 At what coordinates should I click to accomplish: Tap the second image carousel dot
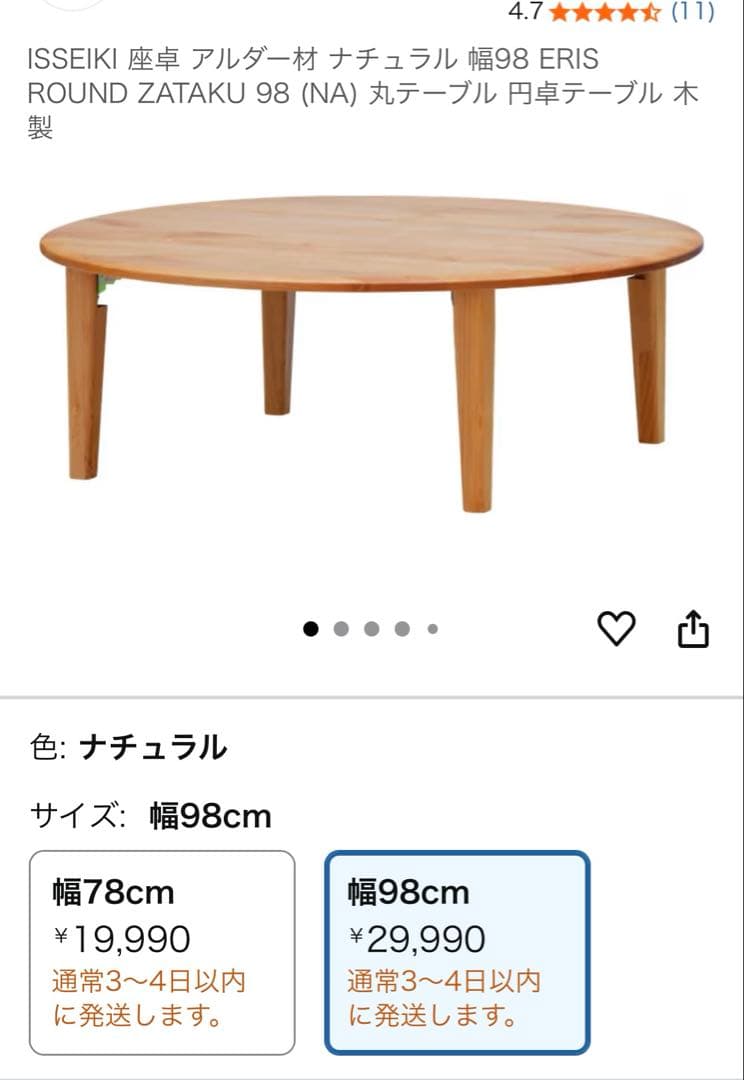[x=341, y=628]
